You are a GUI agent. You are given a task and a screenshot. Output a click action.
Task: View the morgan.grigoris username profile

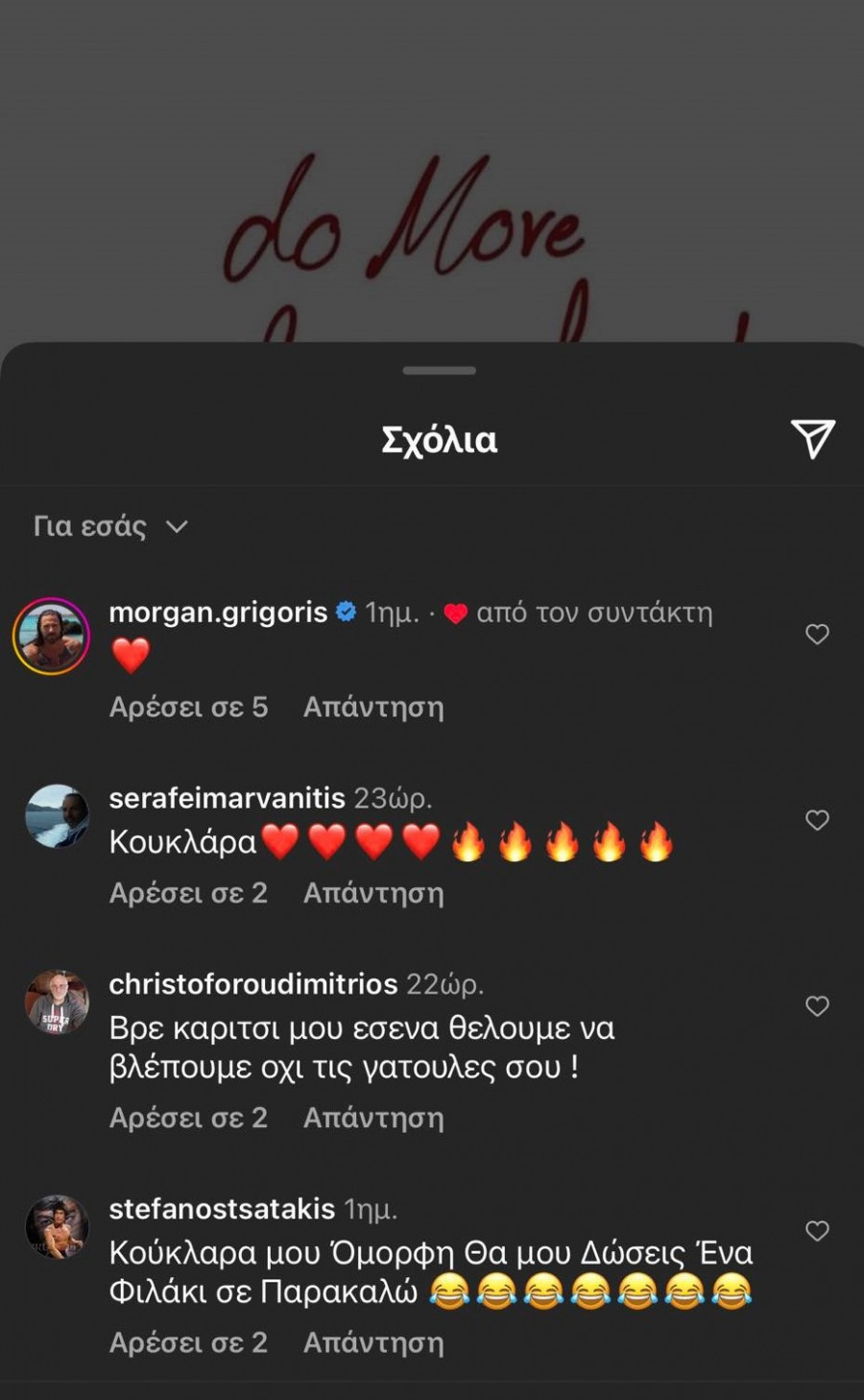click(x=218, y=612)
